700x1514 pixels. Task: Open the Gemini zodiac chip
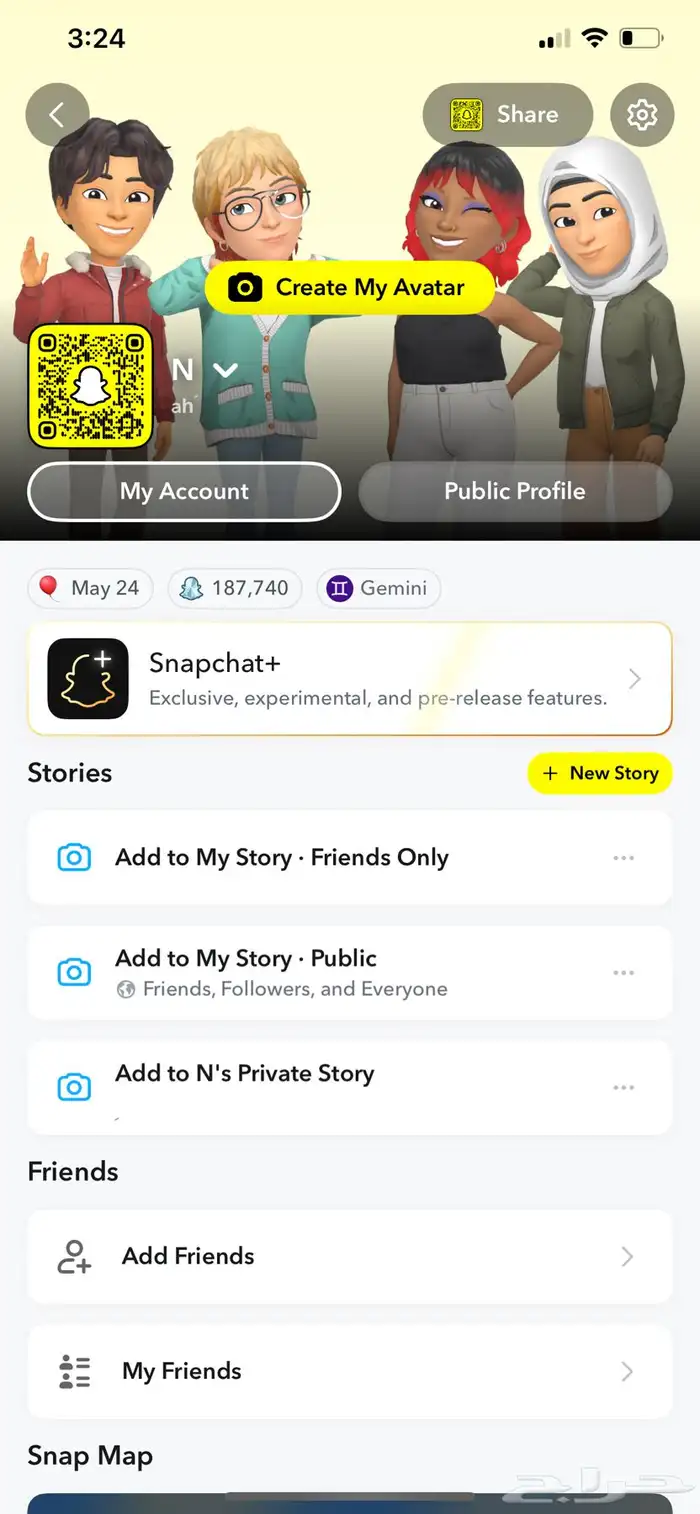[378, 588]
